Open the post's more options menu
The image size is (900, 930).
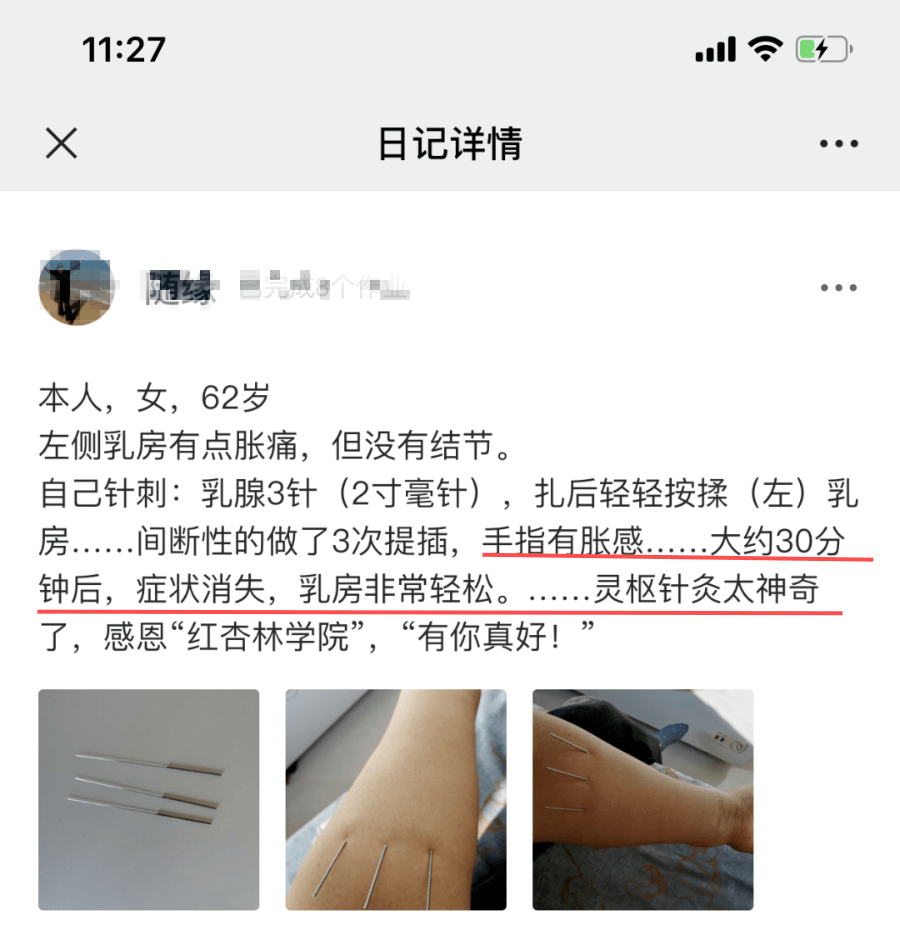point(838,288)
